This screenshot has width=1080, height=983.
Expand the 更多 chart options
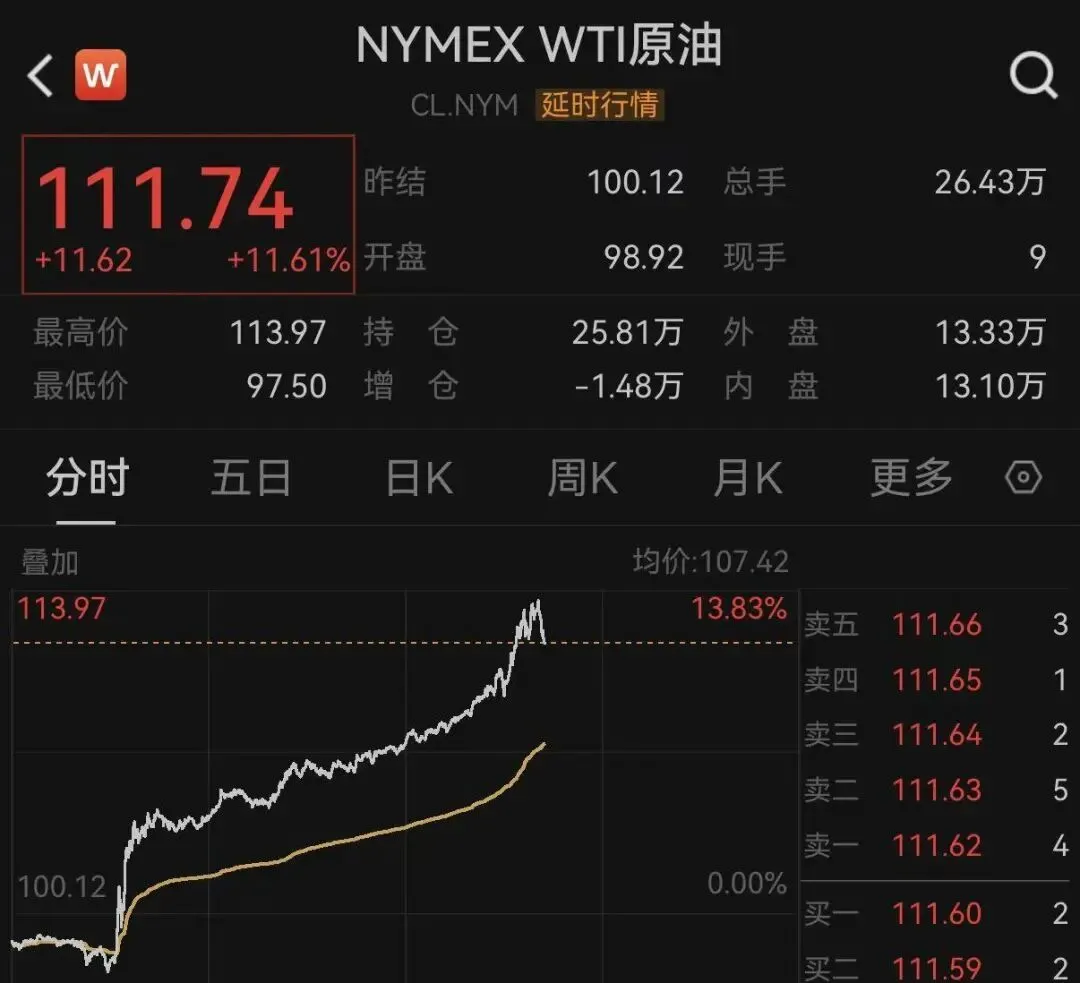(x=911, y=479)
